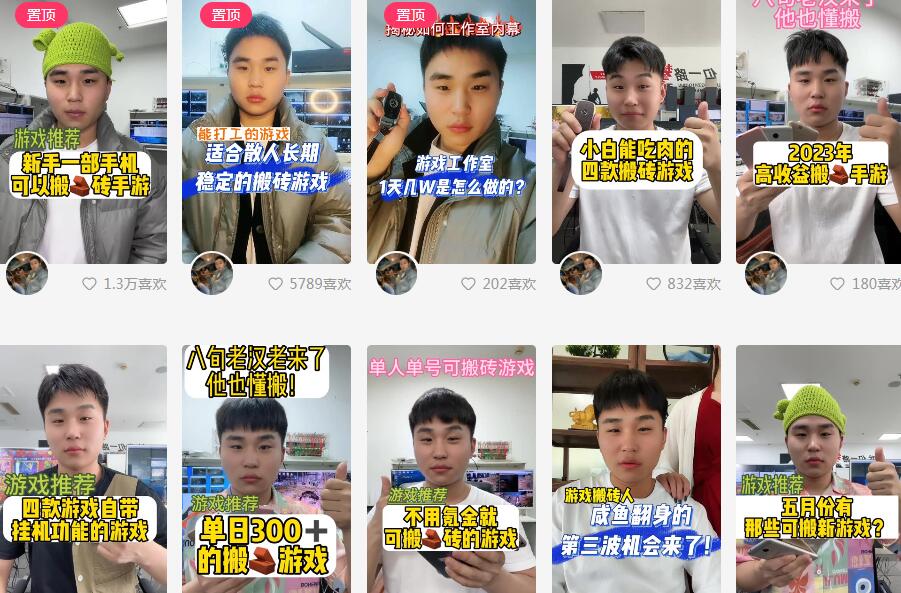Open video '咸鱼翻身的第三波机会来了'

(636, 468)
